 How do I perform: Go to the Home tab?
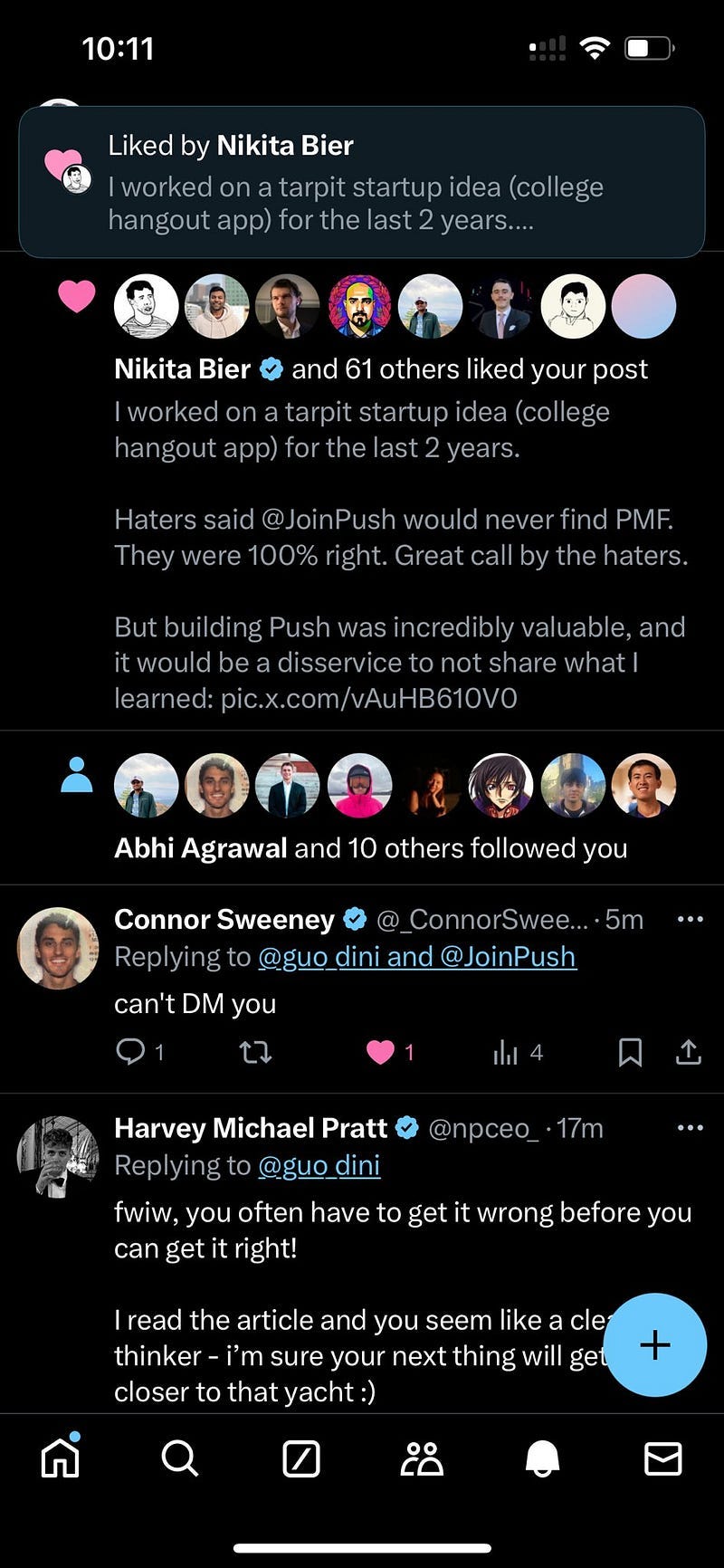coord(61,1458)
